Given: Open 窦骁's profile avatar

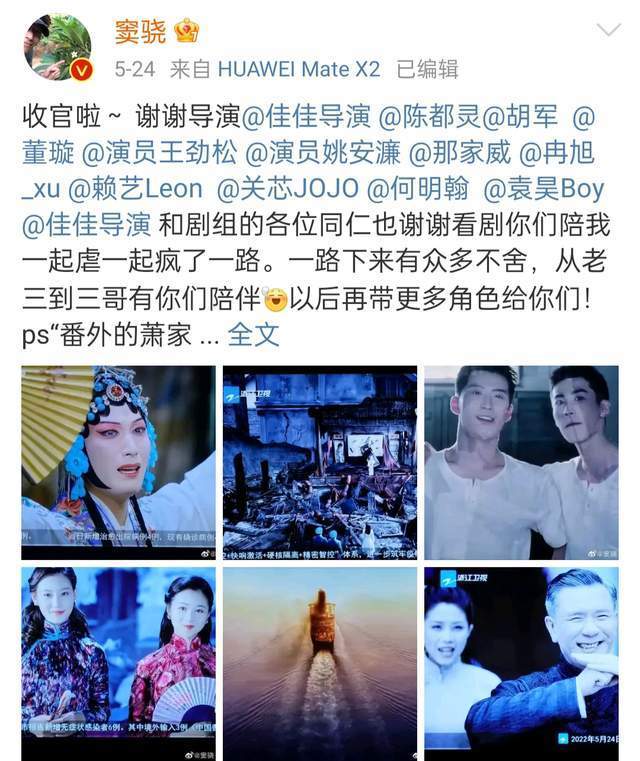Looking at the screenshot, I should (57, 47).
